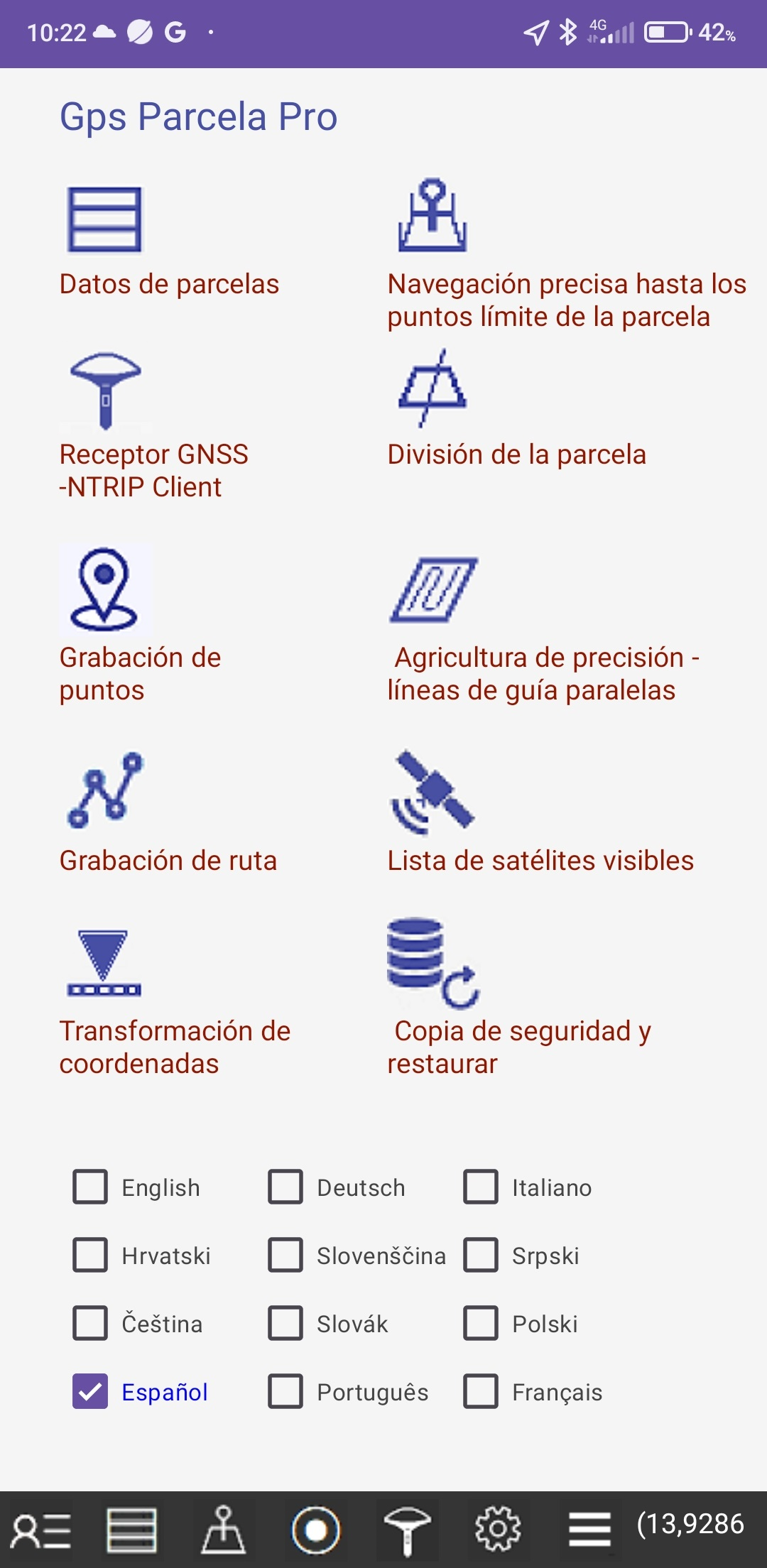
Task: Open Grabación de puntos
Action: click(x=104, y=589)
